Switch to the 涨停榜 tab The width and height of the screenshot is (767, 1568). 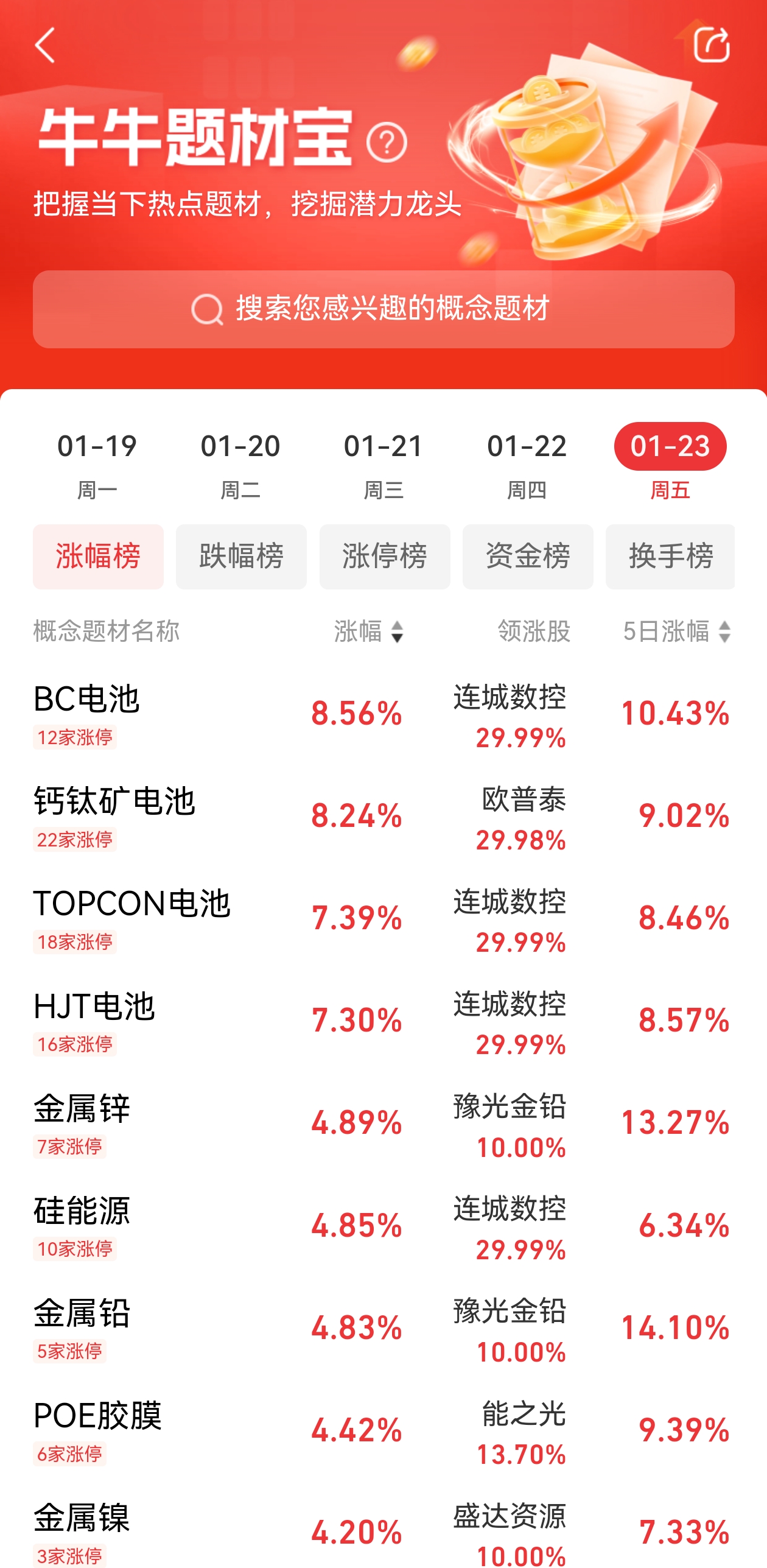(x=385, y=557)
